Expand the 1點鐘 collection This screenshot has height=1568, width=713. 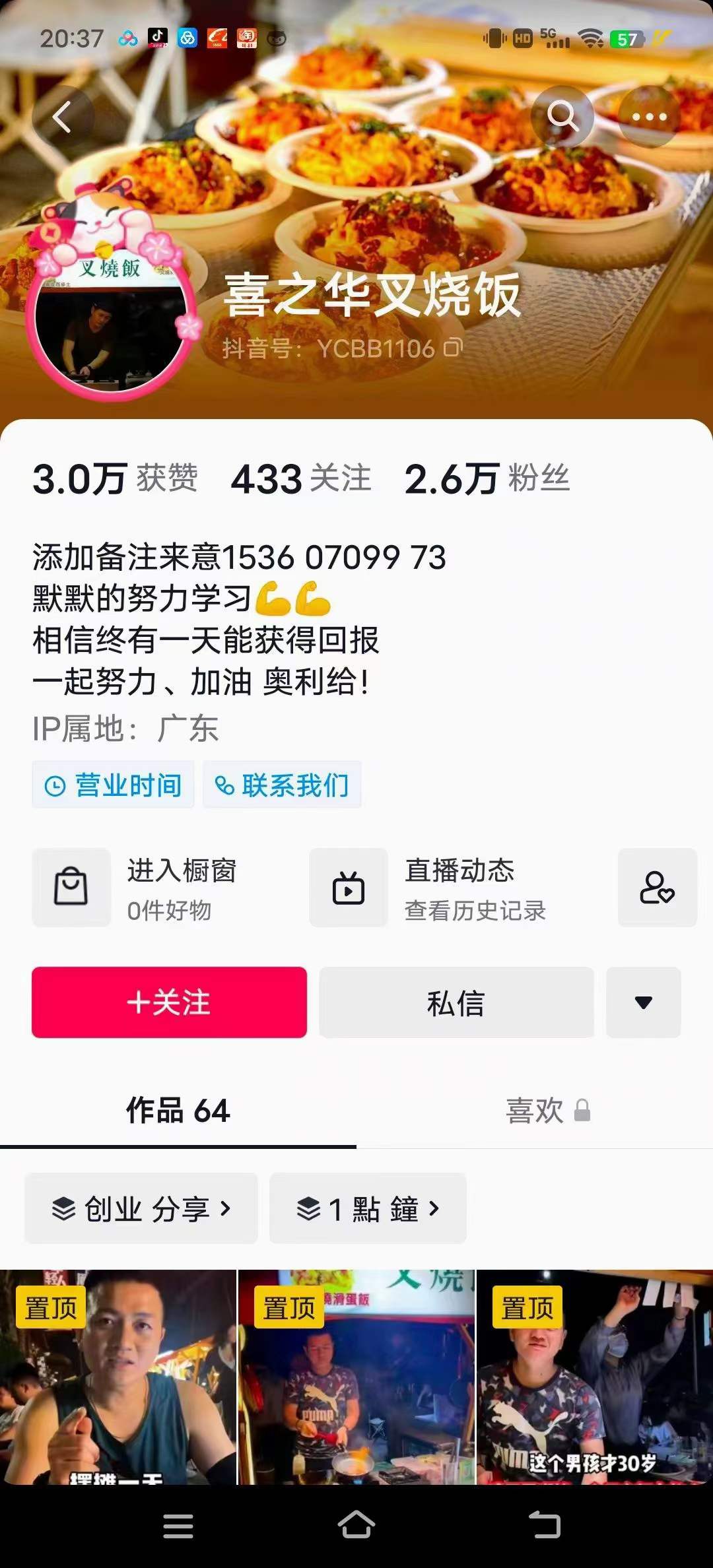pos(368,1208)
